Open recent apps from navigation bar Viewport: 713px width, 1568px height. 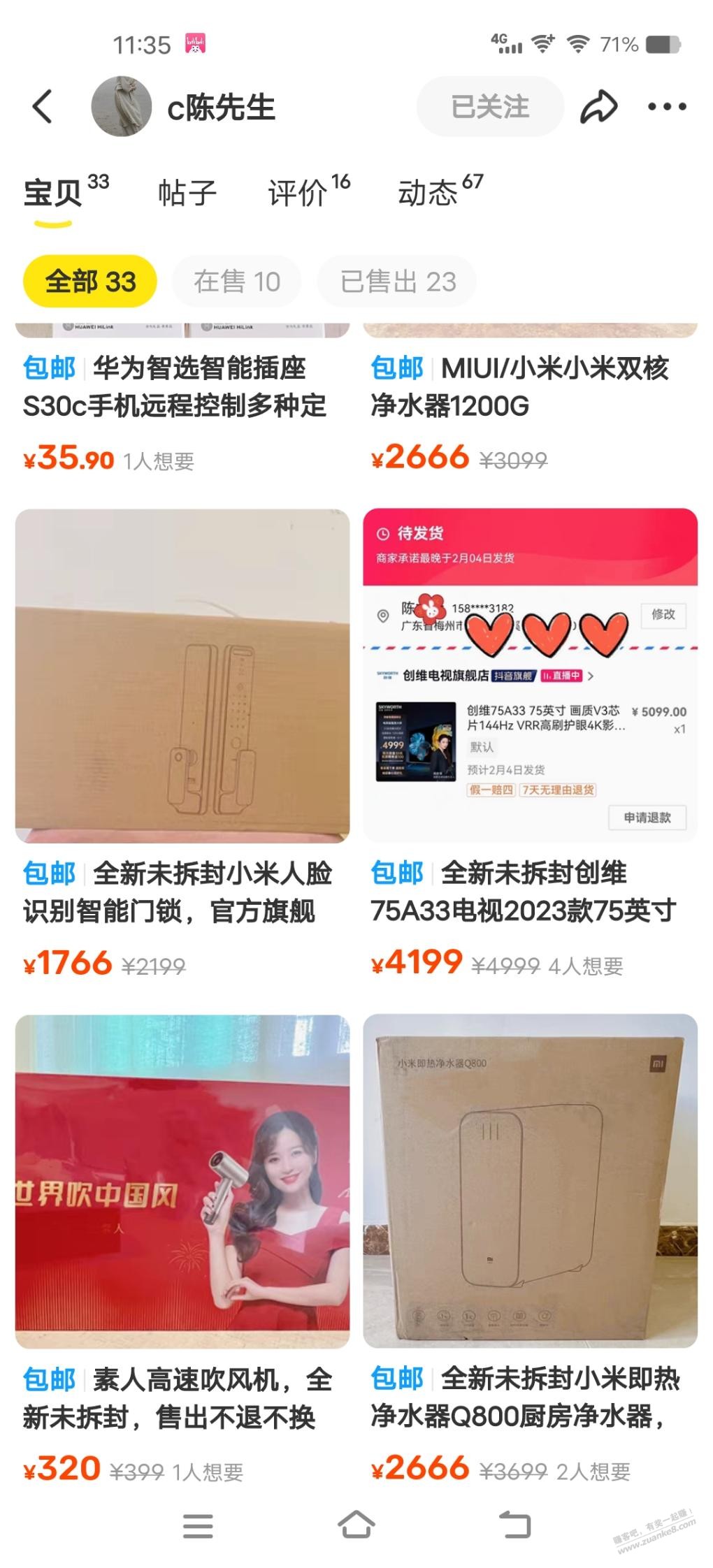tap(198, 1526)
